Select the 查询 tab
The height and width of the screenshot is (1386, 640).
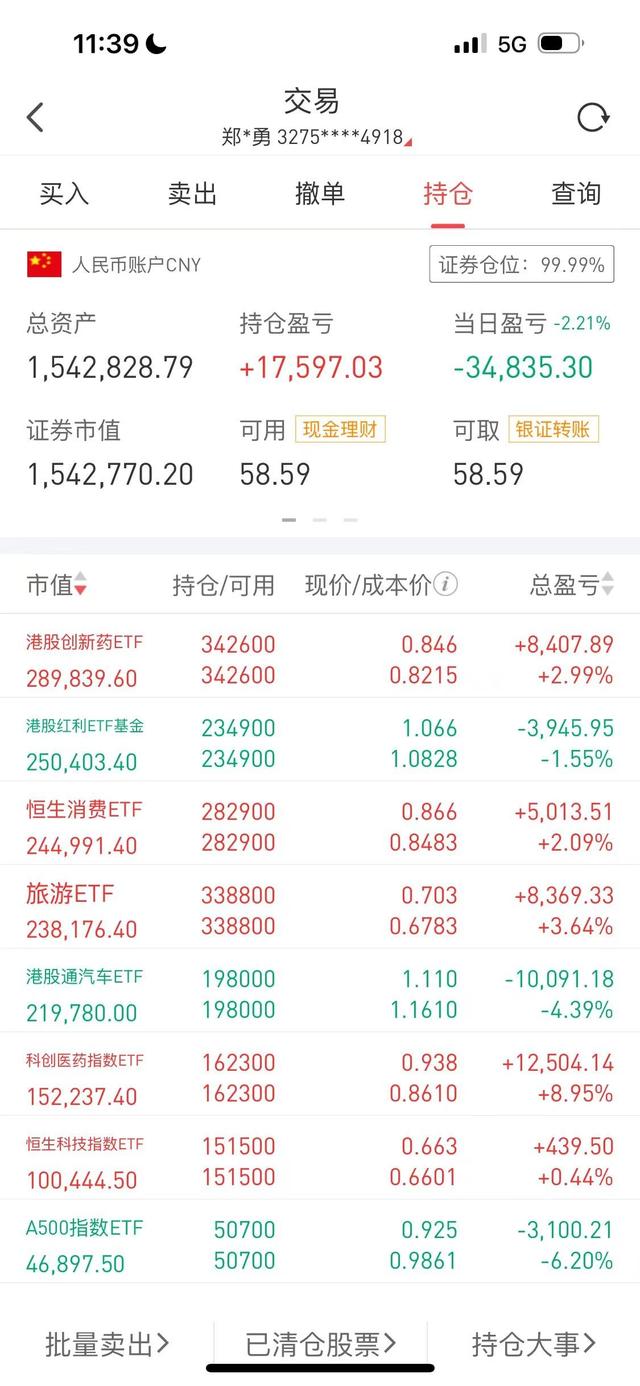point(576,194)
